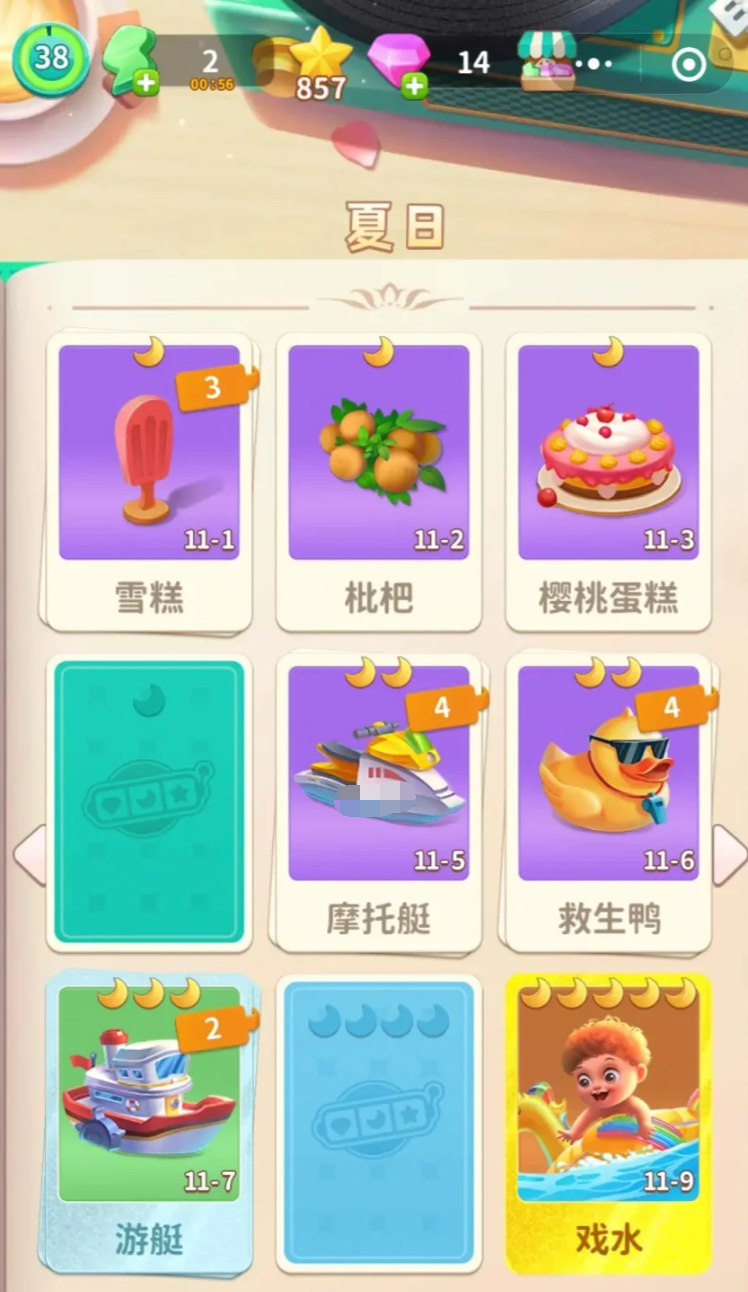Tap the locked green one-moon card
748x1292 pixels.
(148, 800)
